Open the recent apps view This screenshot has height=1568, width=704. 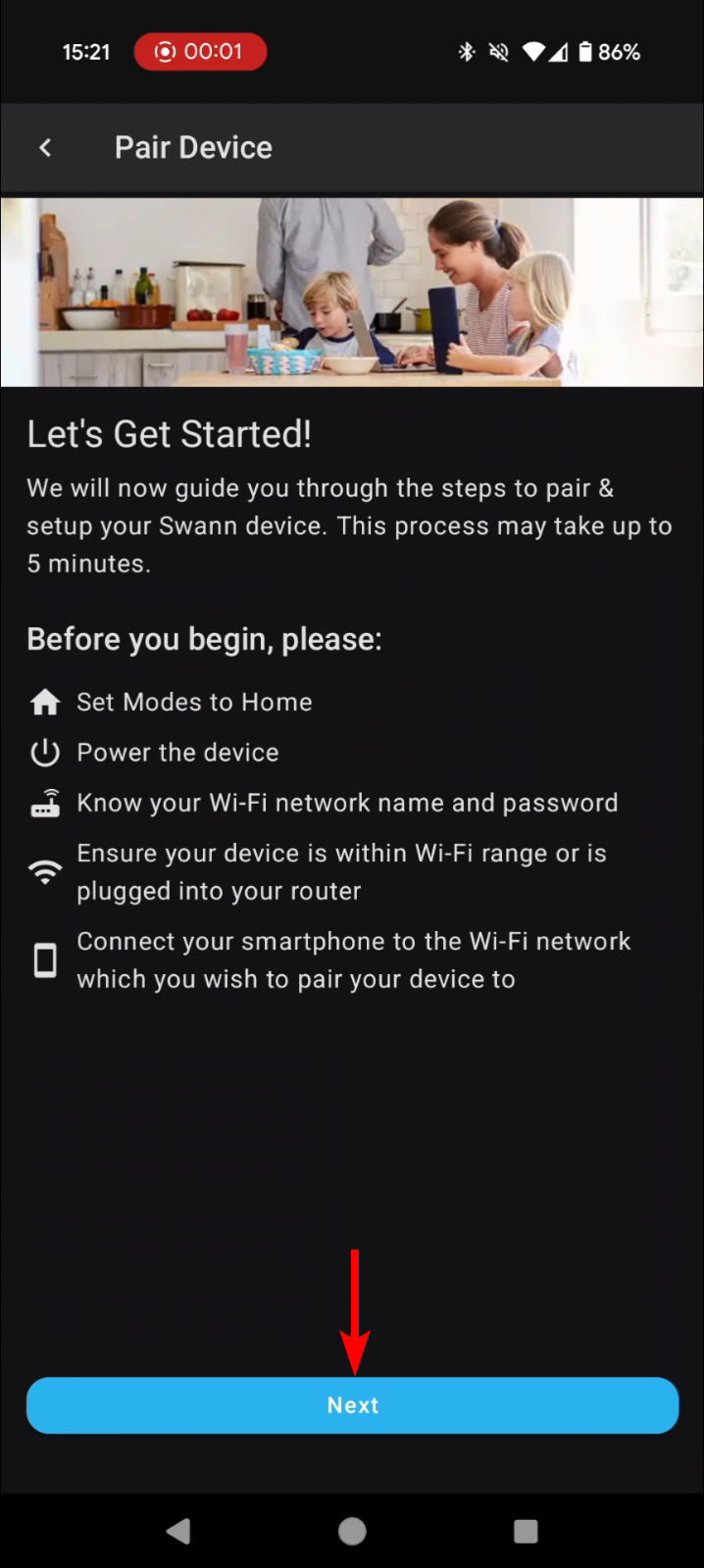click(526, 1531)
